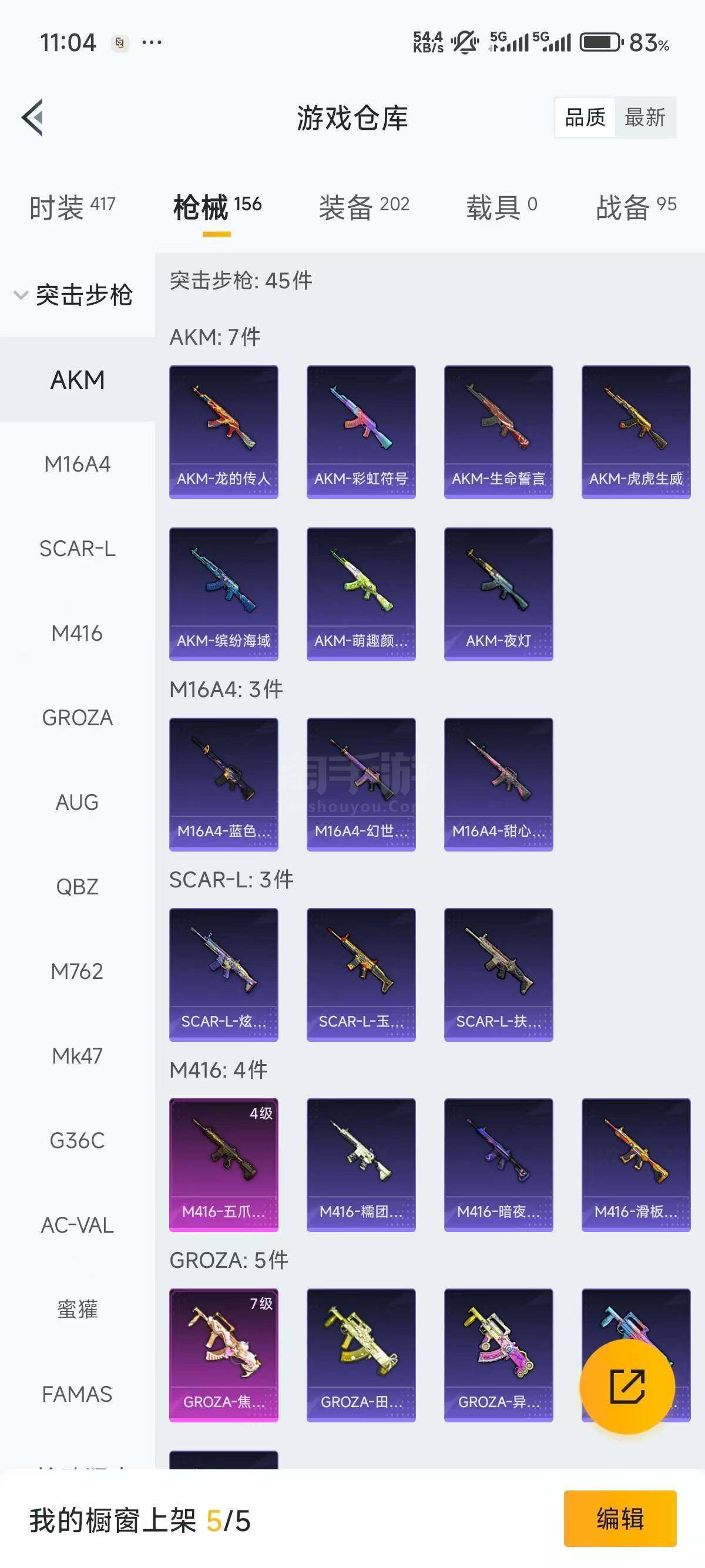Open the 战备 tab
The width and height of the screenshot is (705, 1568).
pyautogui.click(x=636, y=207)
